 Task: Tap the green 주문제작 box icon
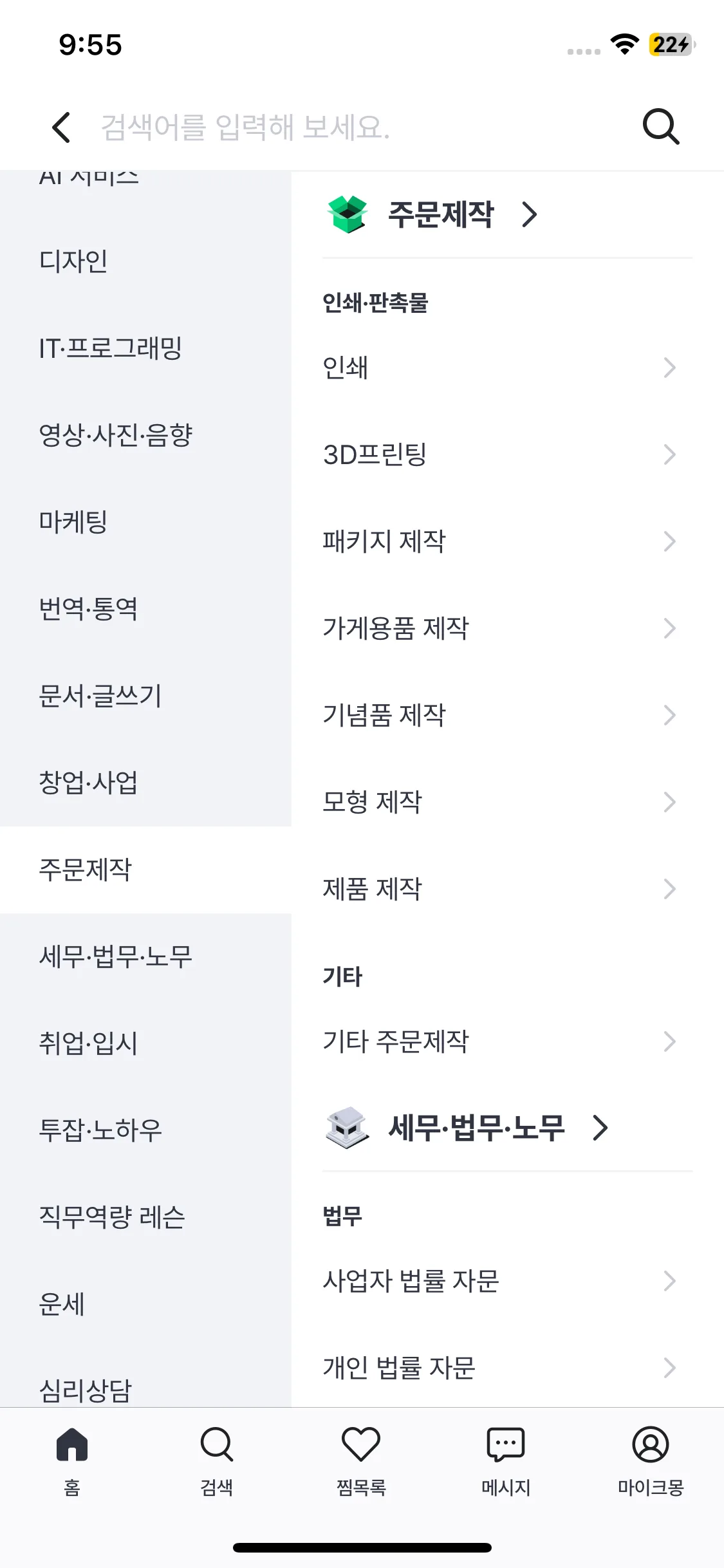coord(347,214)
